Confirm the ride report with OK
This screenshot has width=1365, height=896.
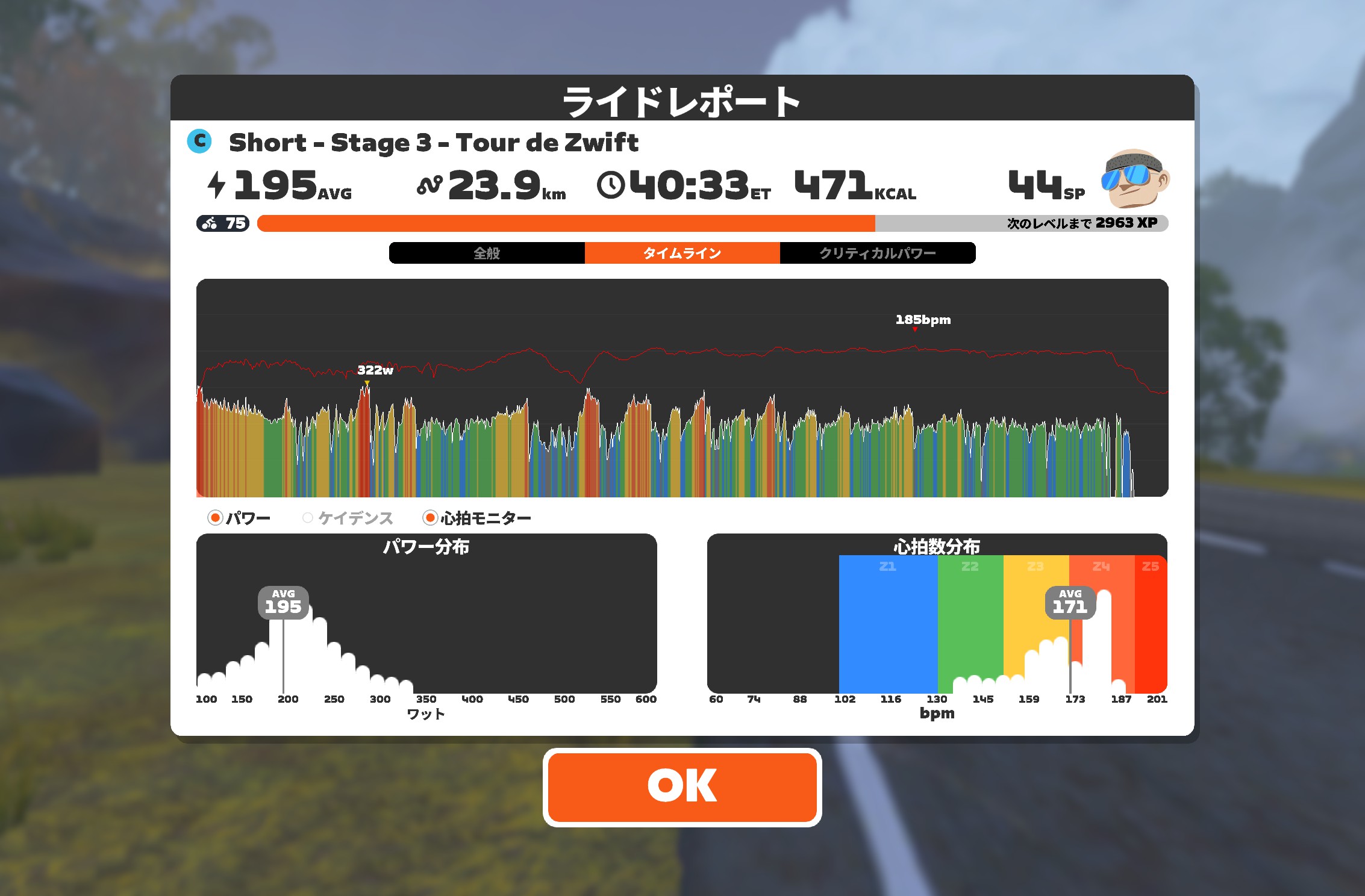682,786
